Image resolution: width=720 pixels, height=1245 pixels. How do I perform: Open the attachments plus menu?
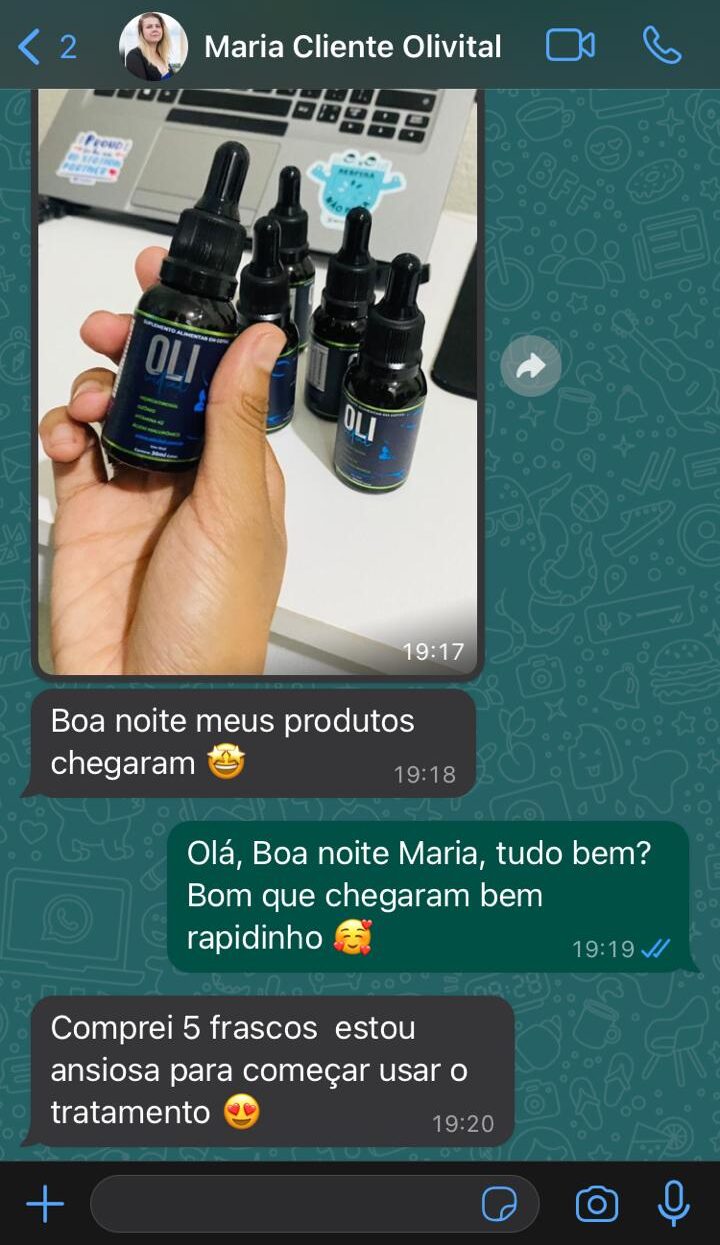(x=44, y=1204)
